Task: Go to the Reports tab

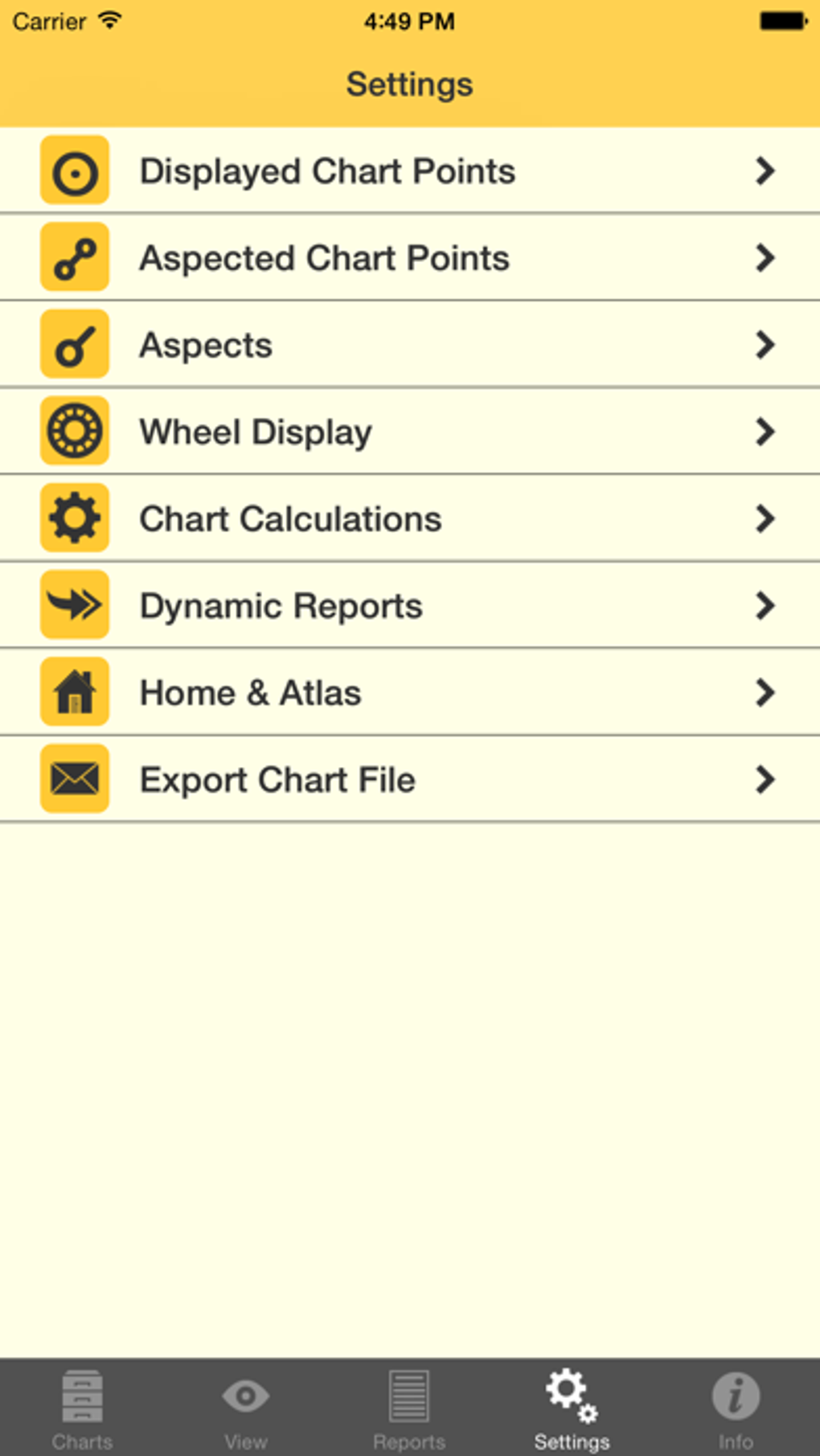Action: pos(409,1409)
